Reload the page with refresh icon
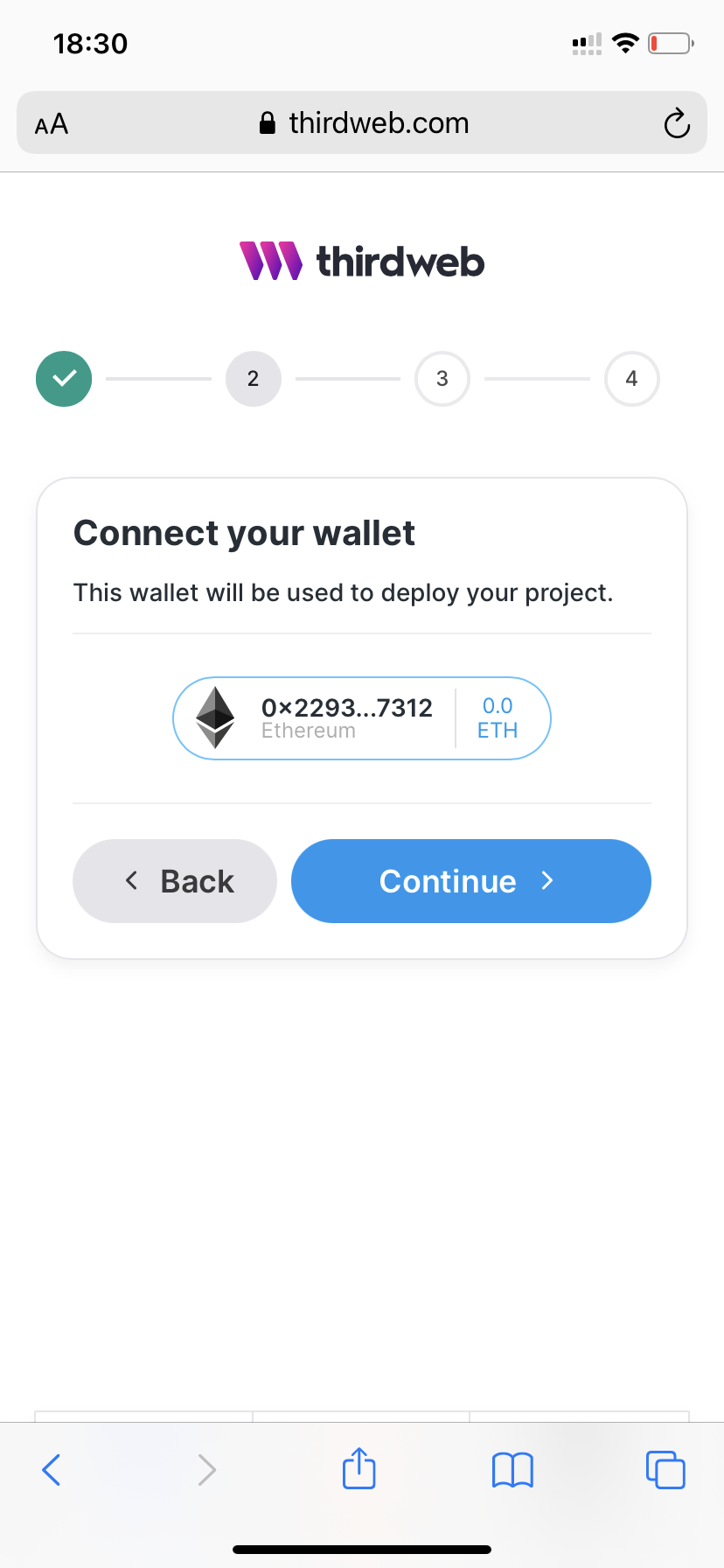The height and width of the screenshot is (1568, 724). (x=677, y=123)
